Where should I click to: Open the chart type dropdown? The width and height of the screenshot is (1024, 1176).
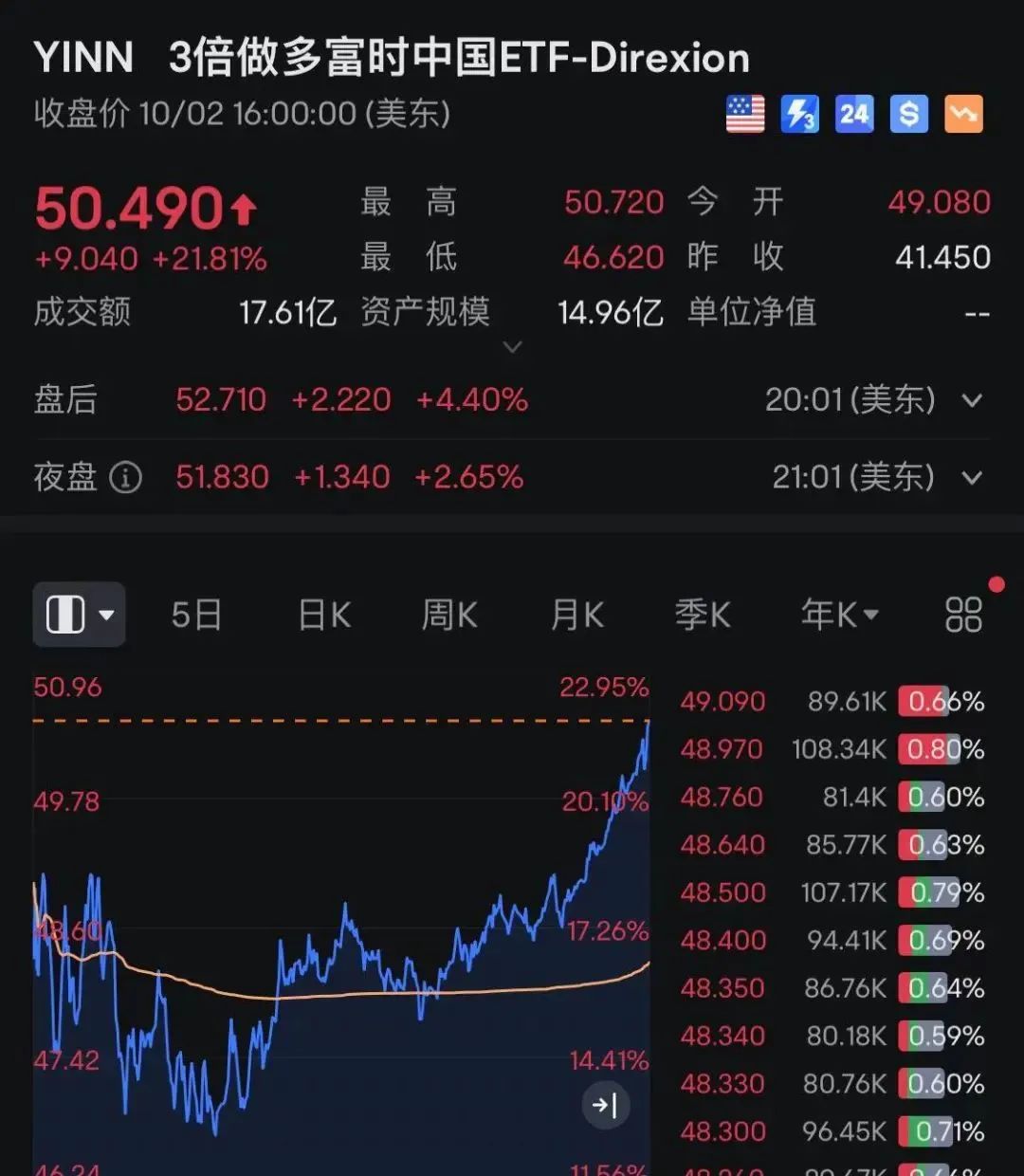pos(80,615)
